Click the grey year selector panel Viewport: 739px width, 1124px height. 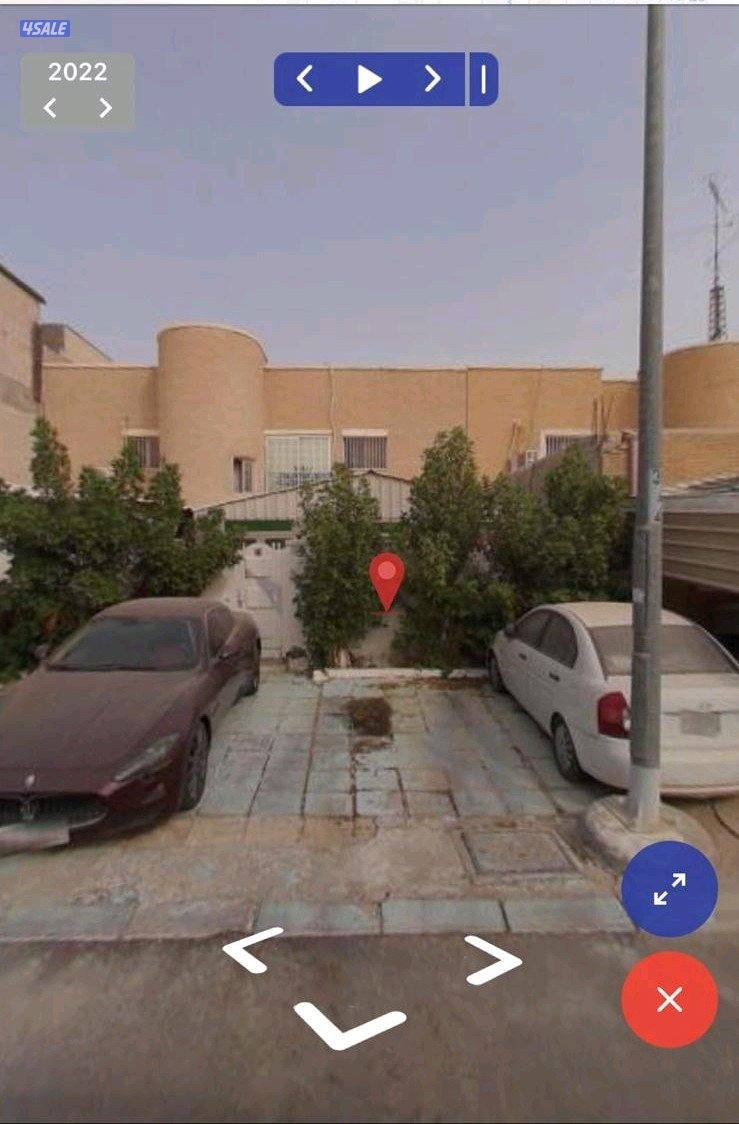point(80,88)
